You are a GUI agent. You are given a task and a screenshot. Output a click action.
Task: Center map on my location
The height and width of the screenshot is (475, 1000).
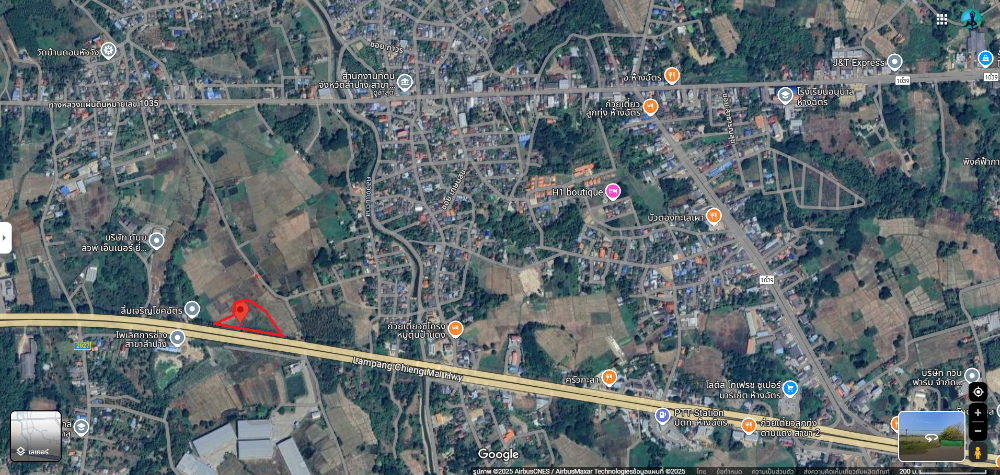[978, 391]
